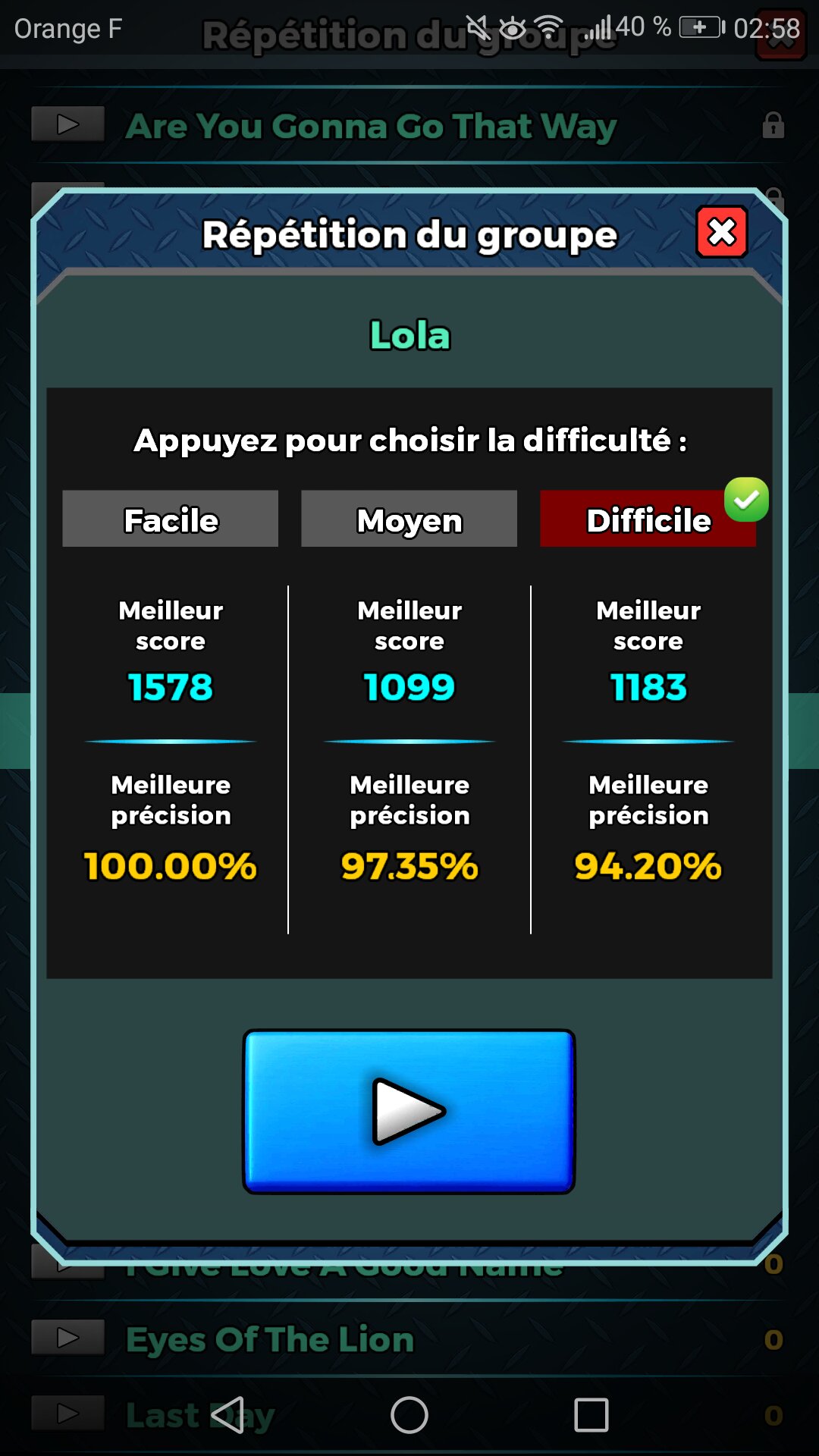
Task: Go back with the system back button
Action: 227,1415
